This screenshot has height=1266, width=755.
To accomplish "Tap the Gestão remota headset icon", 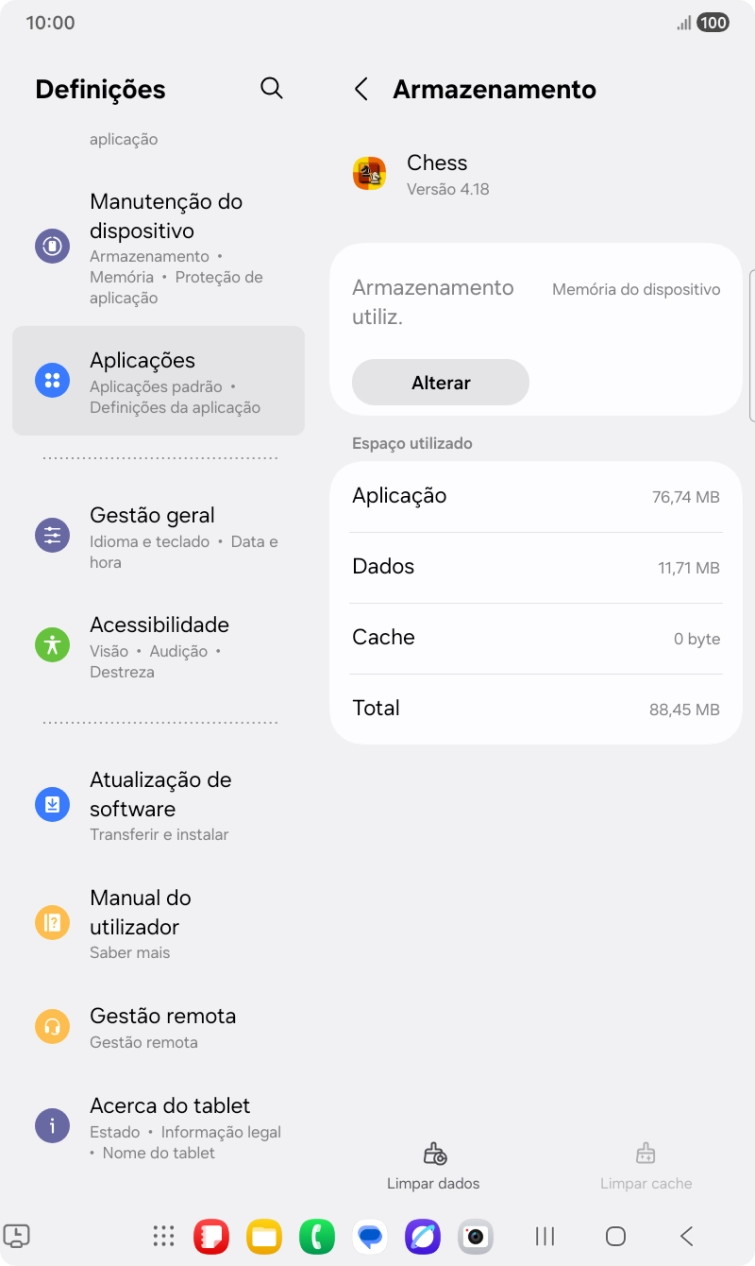I will 51,1025.
